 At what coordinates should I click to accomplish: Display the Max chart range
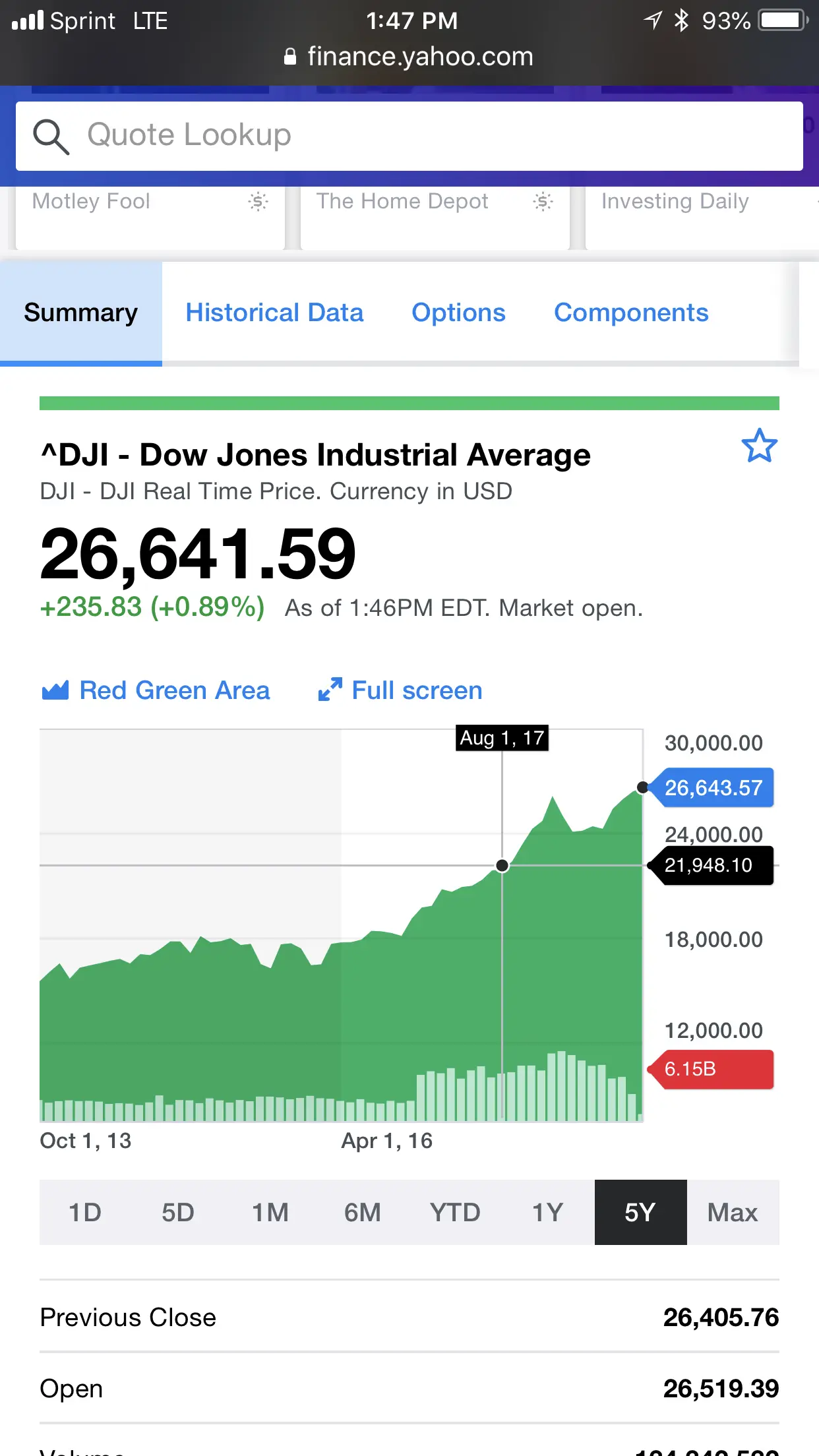[733, 1212]
